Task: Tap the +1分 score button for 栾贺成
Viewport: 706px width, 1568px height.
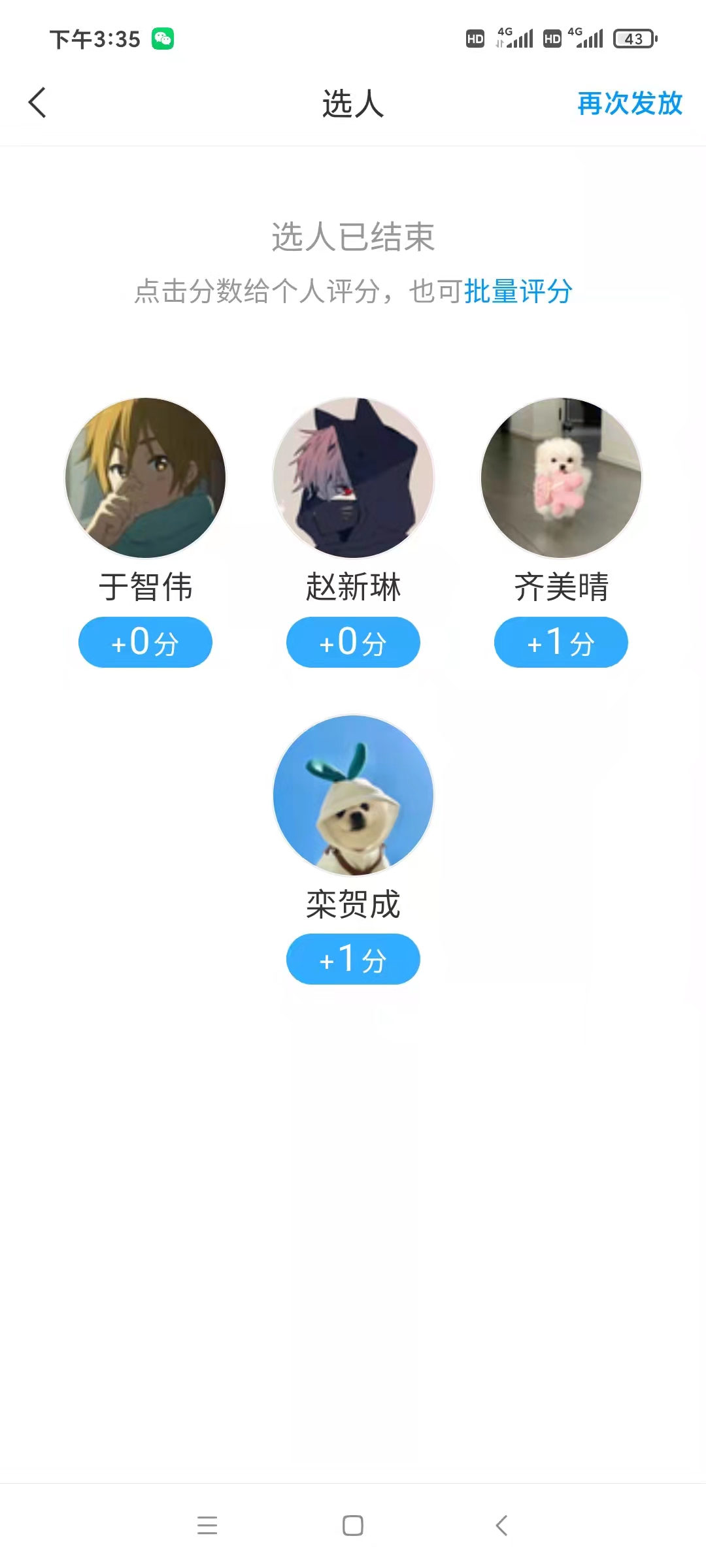Action: (353, 959)
